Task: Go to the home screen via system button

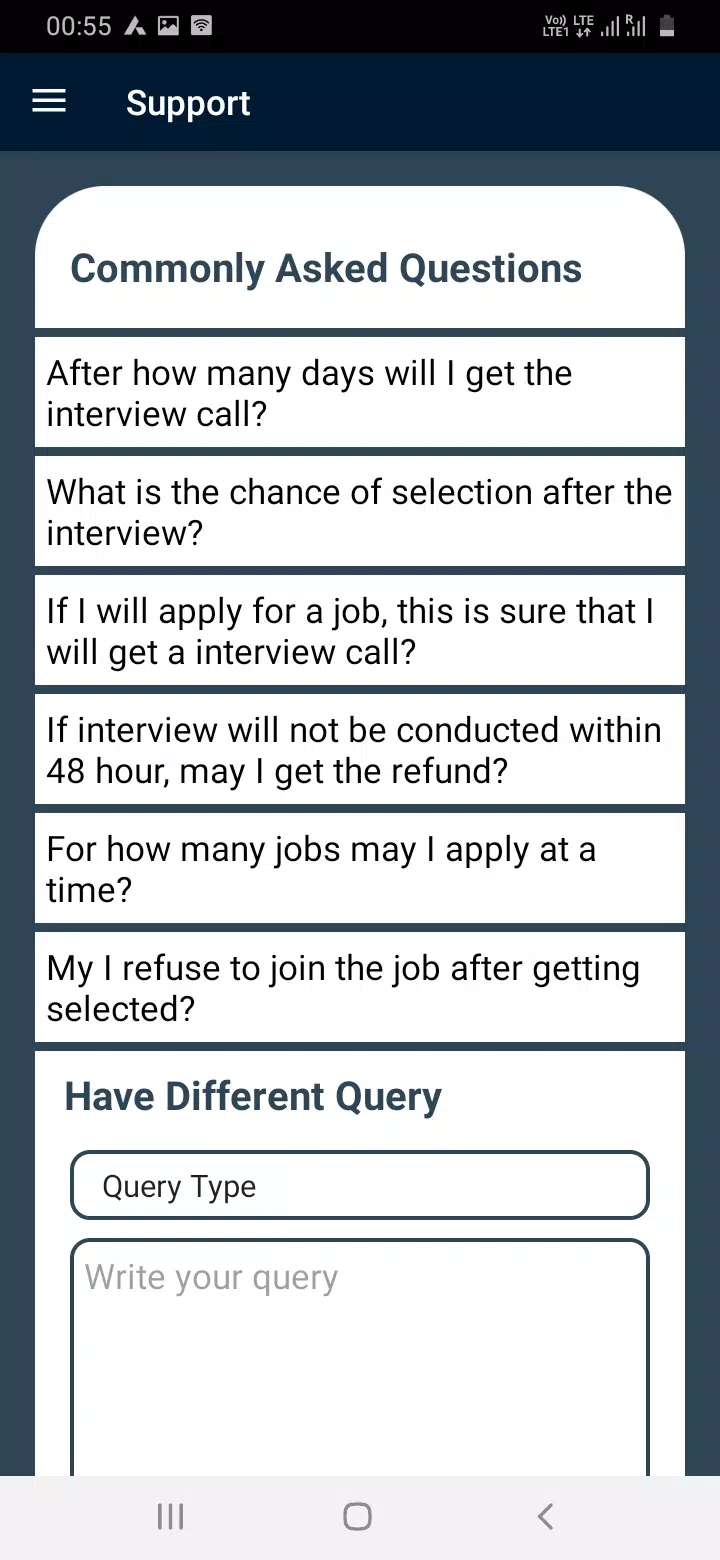Action: (x=357, y=1517)
